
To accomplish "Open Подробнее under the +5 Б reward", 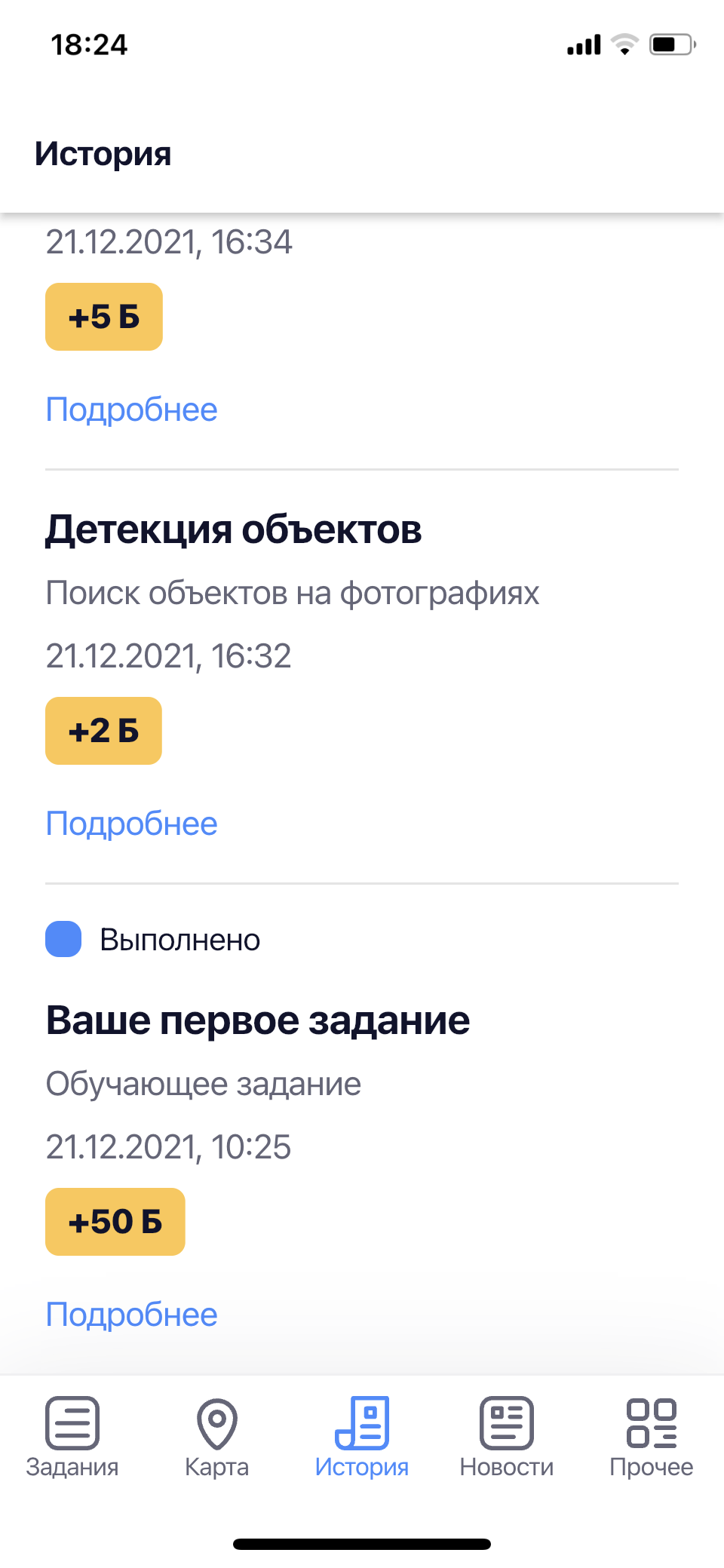I will (x=131, y=410).
